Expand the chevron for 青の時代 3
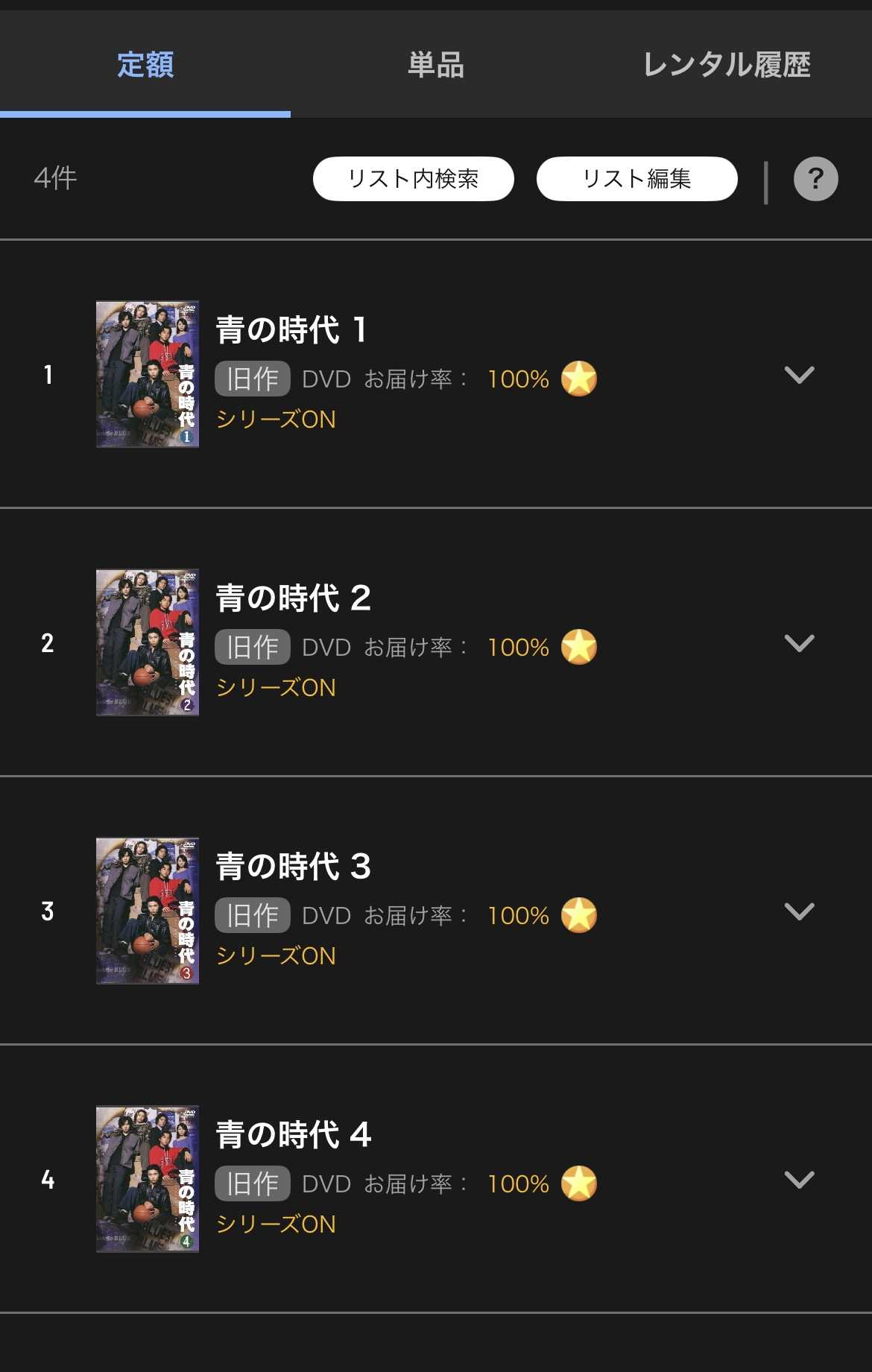872x1372 pixels. point(799,911)
